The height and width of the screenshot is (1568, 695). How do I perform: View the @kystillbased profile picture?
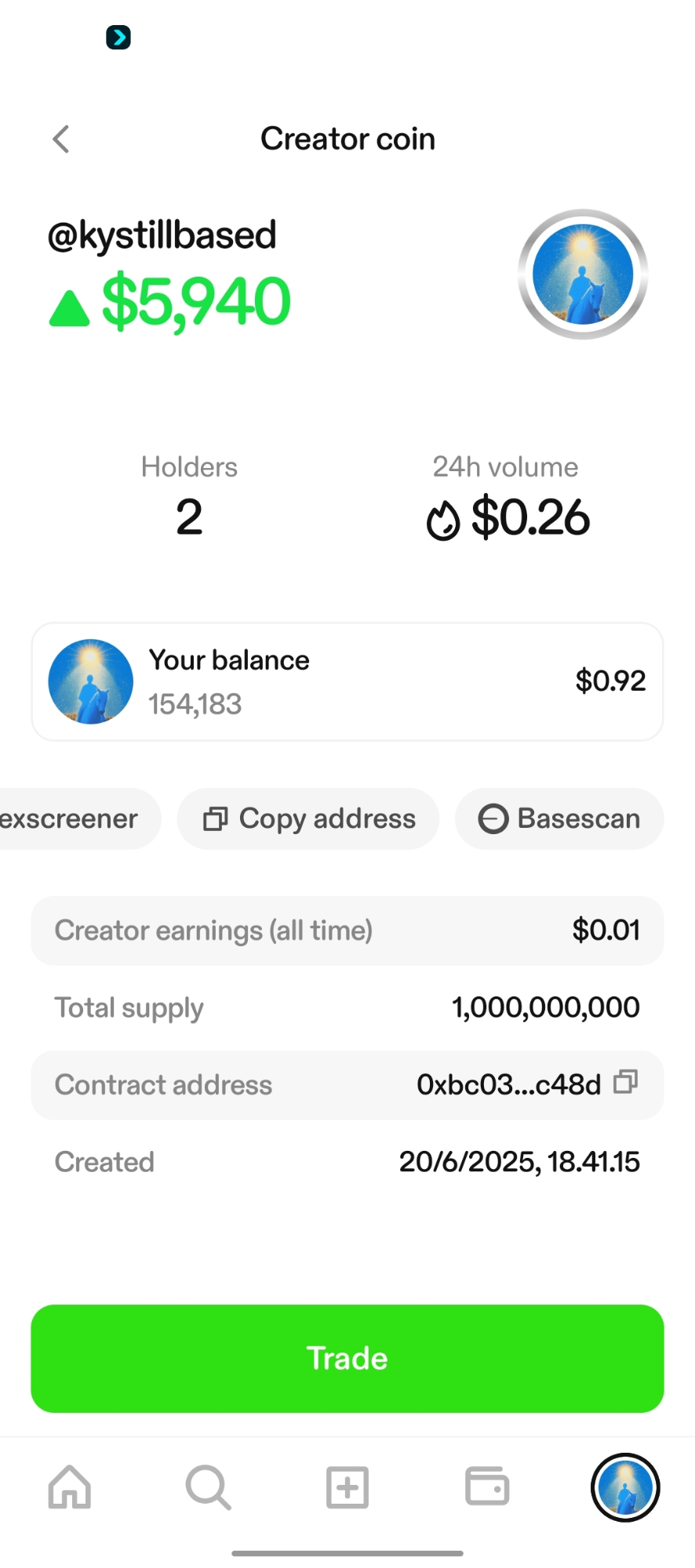pos(583,274)
